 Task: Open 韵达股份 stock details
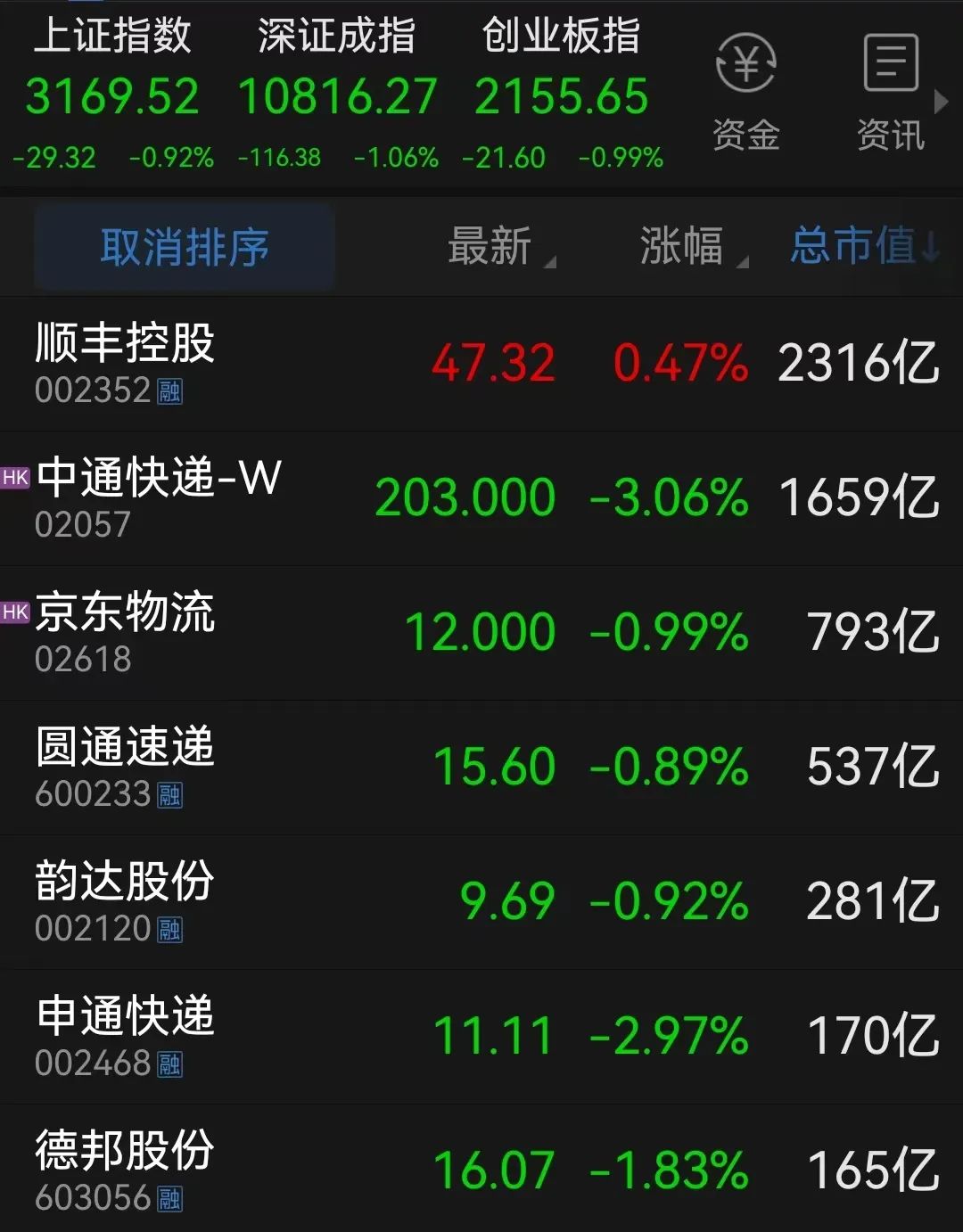click(x=125, y=901)
